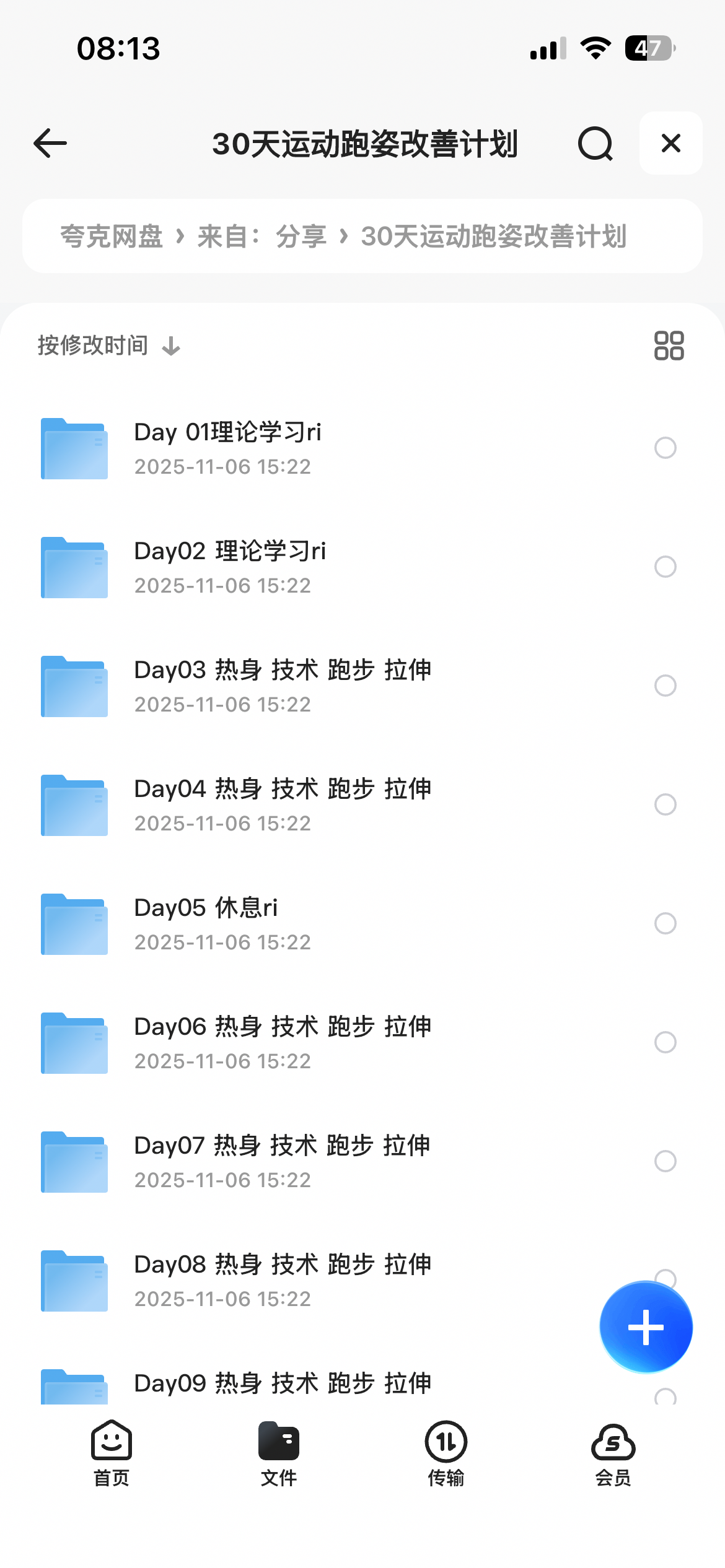Select the Day04 folder circle

point(665,804)
